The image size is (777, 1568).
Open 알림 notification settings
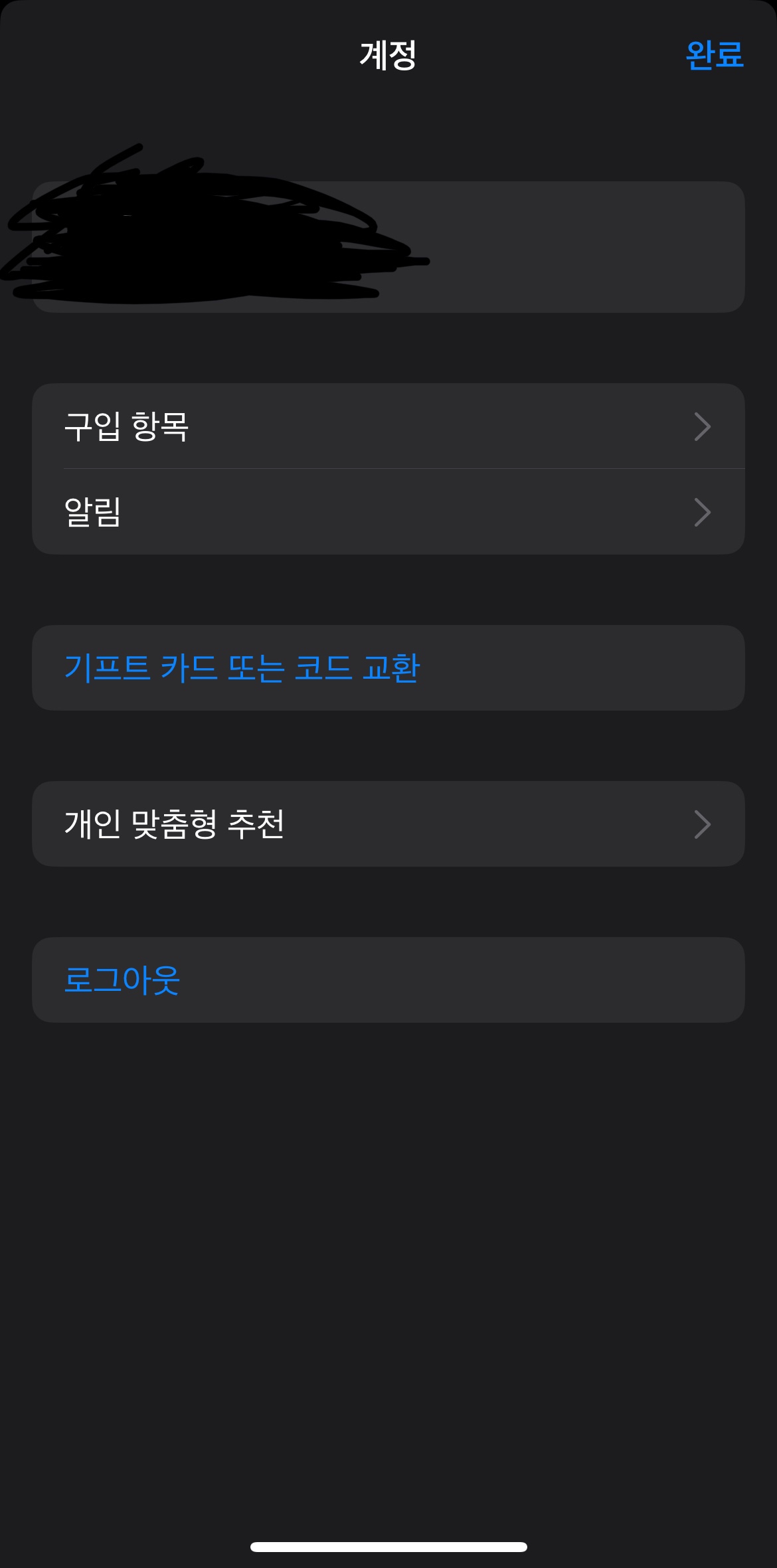(x=388, y=512)
